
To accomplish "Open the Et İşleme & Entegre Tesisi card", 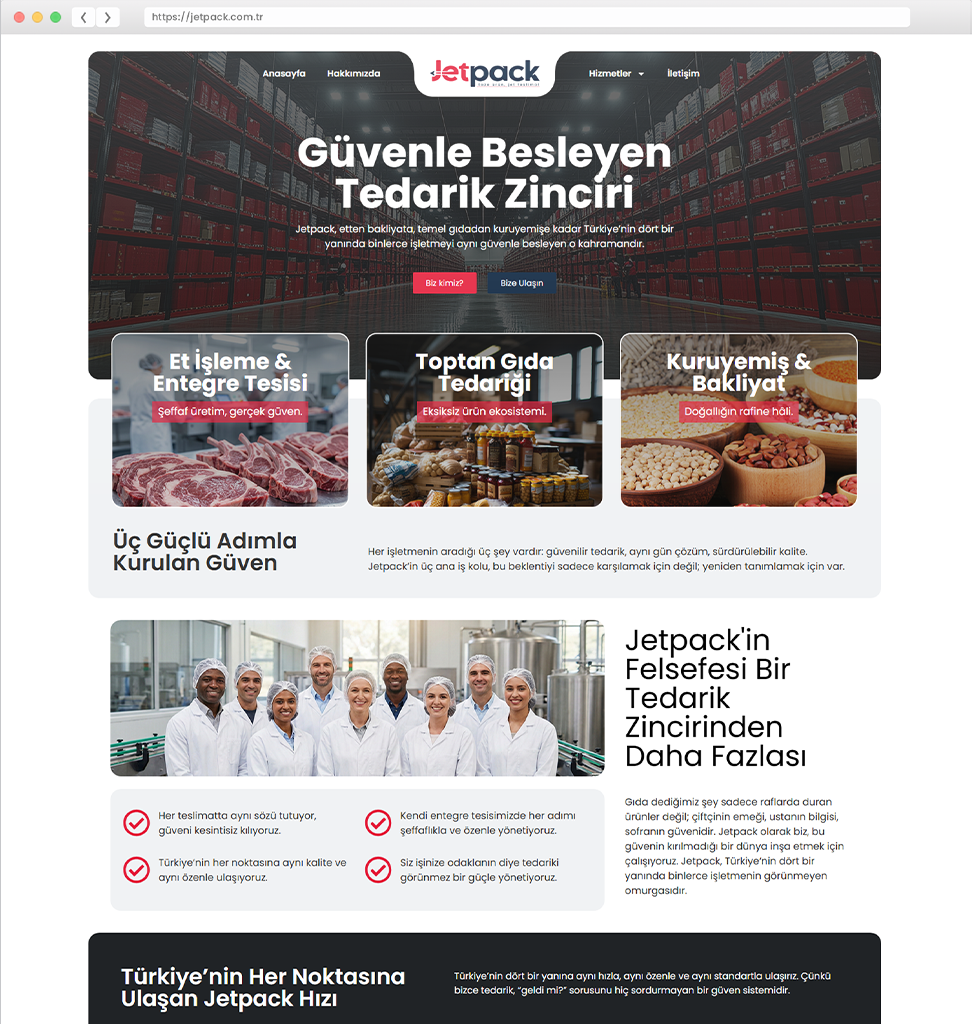I will click(x=230, y=420).
